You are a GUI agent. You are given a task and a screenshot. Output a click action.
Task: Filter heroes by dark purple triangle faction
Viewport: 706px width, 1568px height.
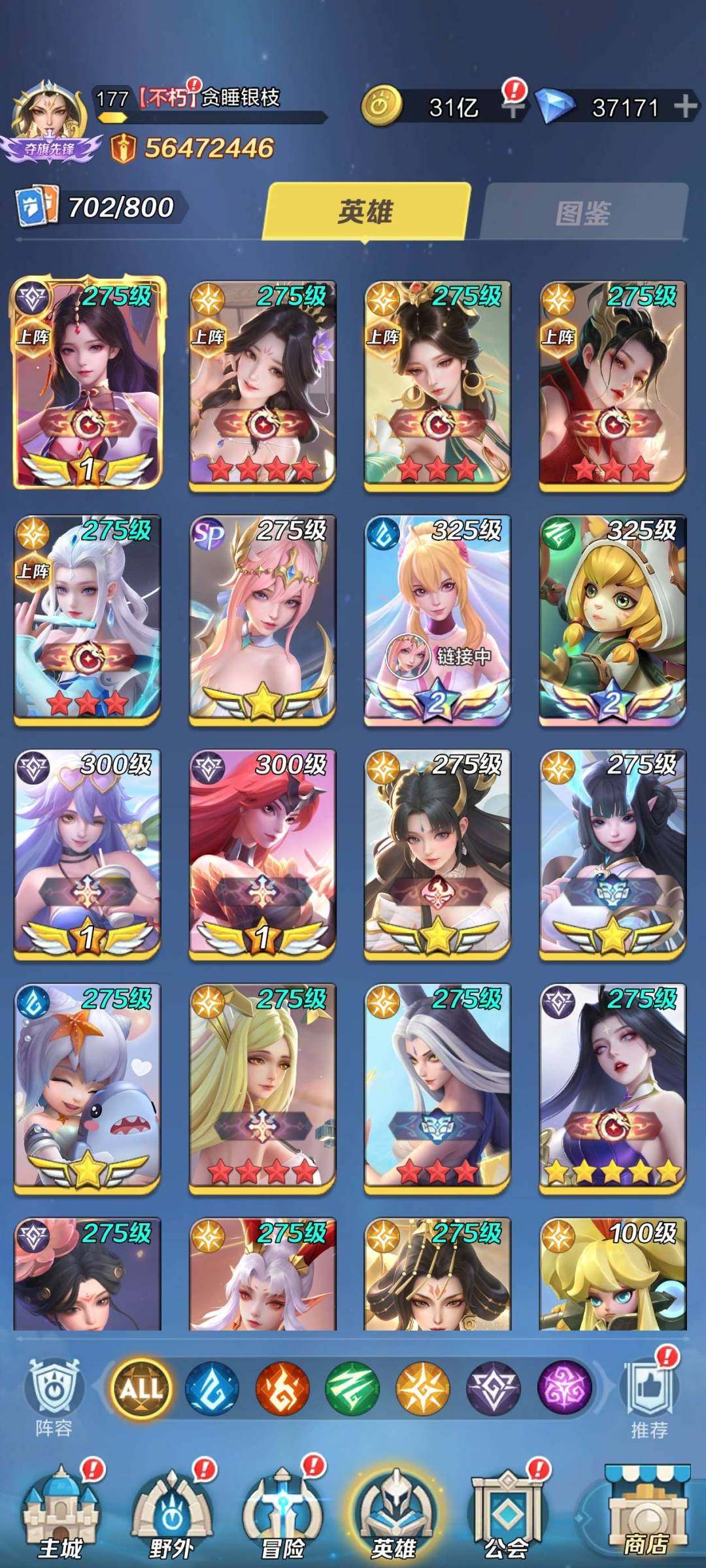(494, 1388)
